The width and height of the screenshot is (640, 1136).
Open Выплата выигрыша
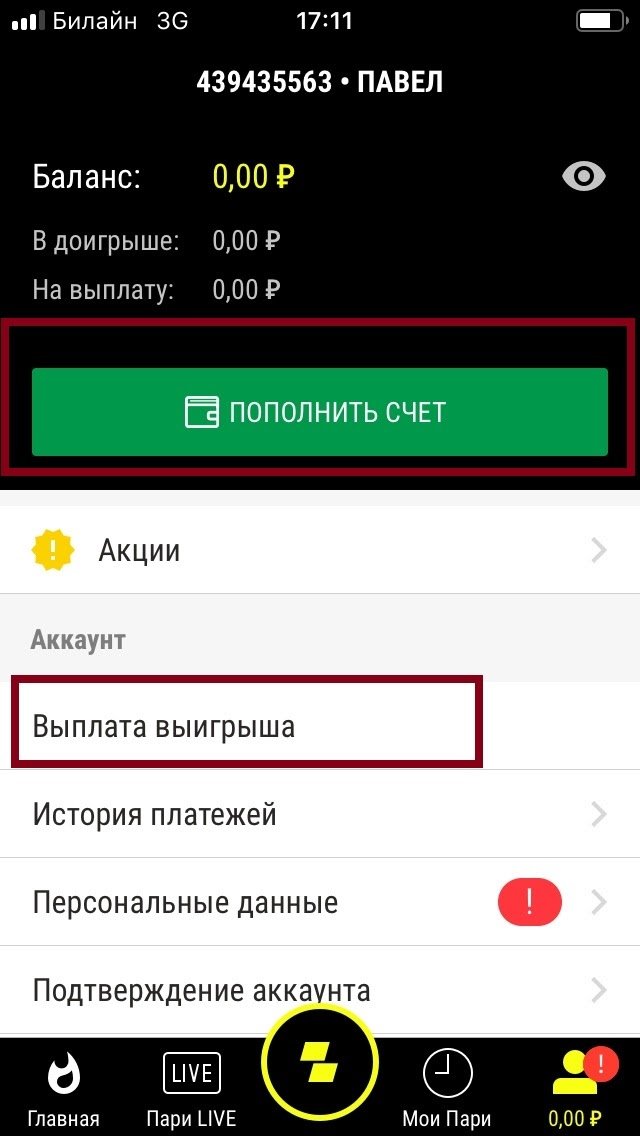click(x=246, y=725)
